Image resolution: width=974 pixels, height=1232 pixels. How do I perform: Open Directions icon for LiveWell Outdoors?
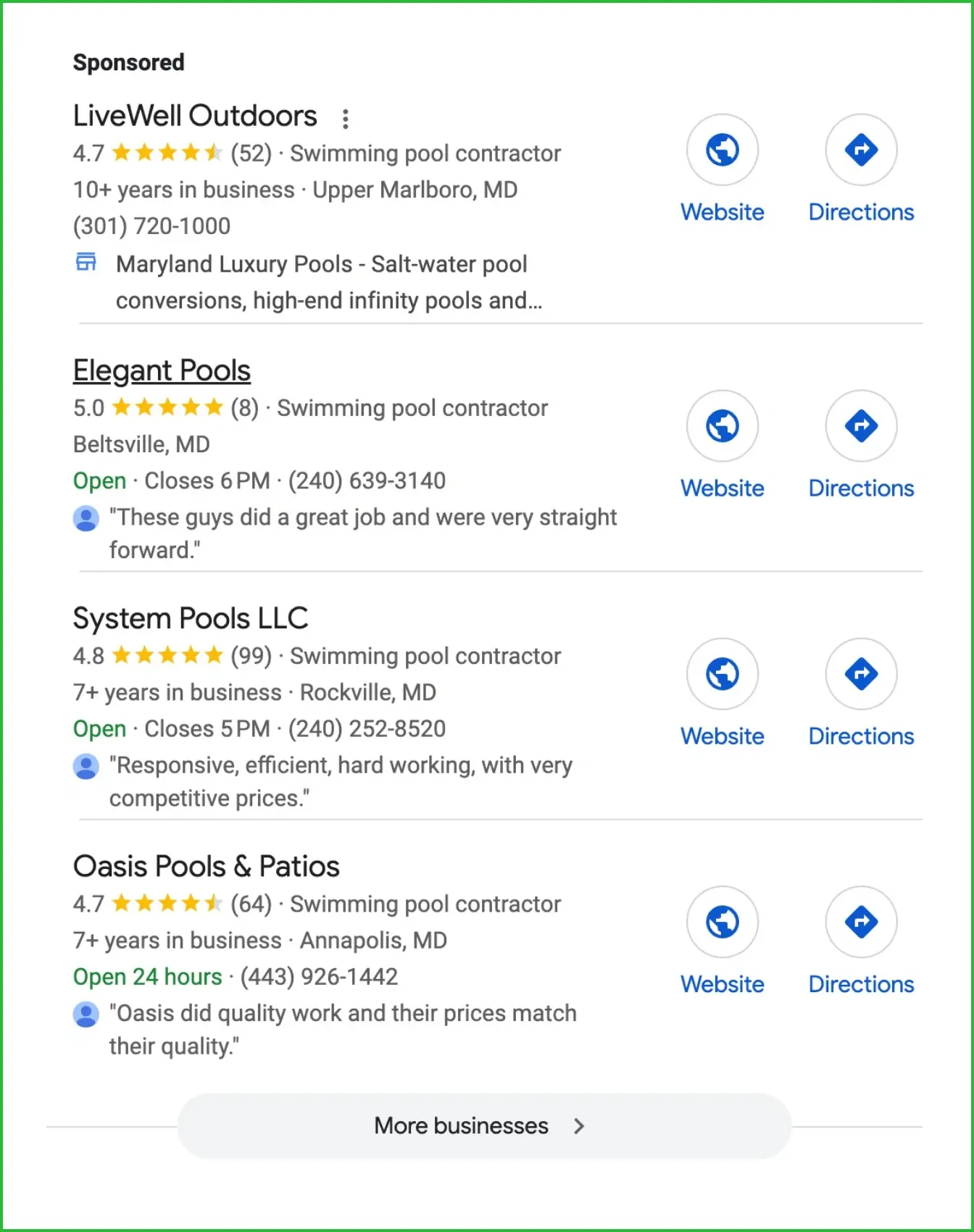860,149
